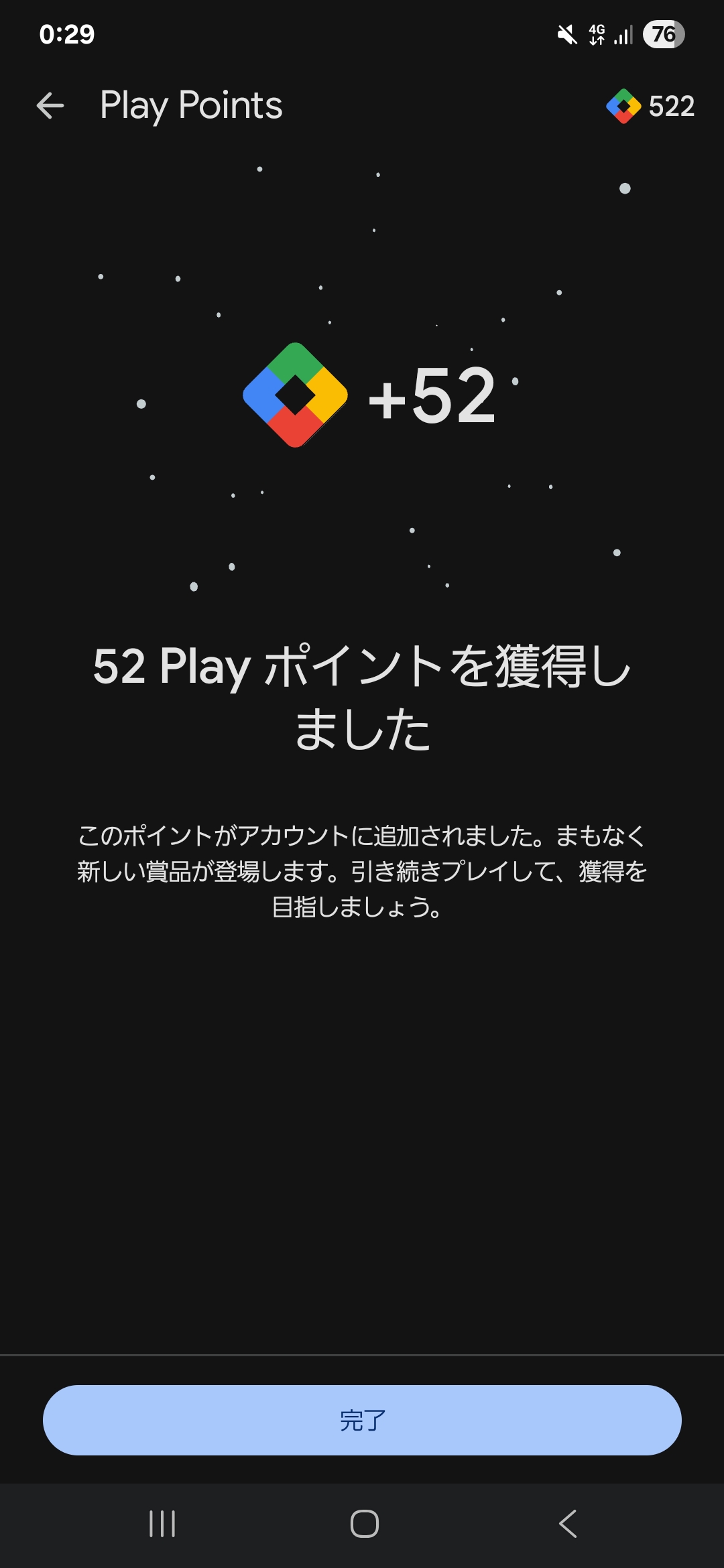Open the 522 Play Points balance

(x=650, y=106)
